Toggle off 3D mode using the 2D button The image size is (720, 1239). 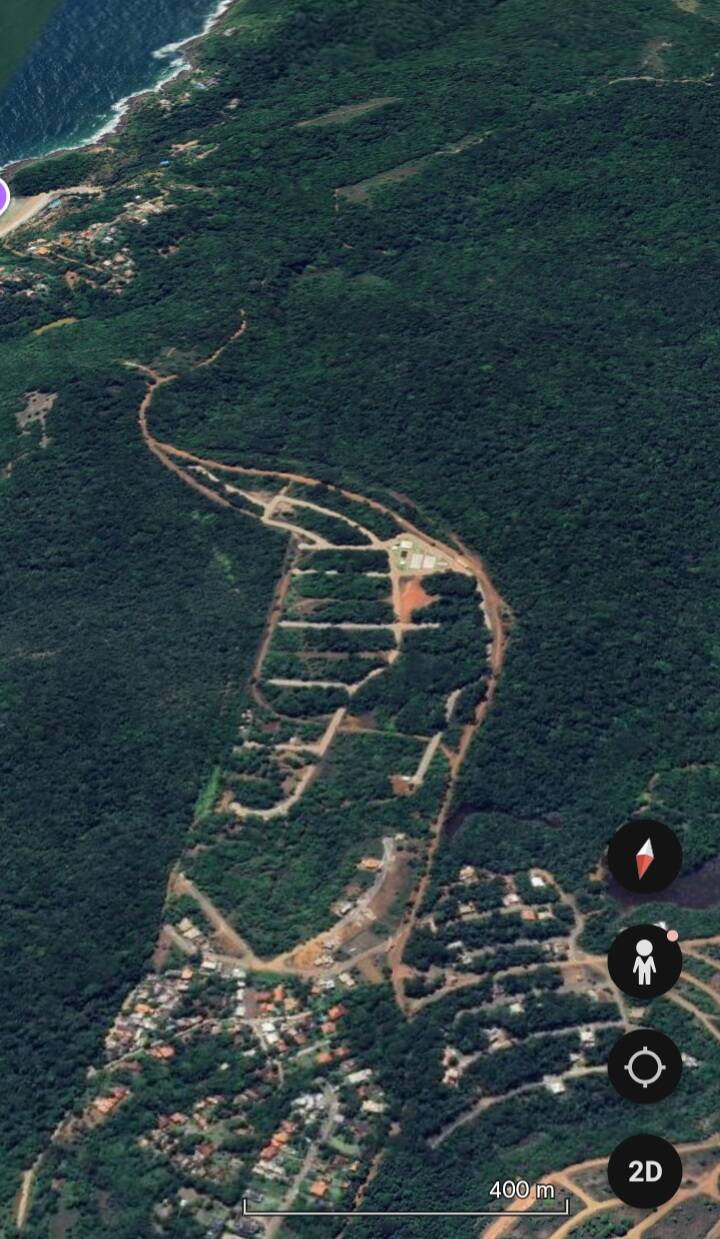tap(644, 1170)
